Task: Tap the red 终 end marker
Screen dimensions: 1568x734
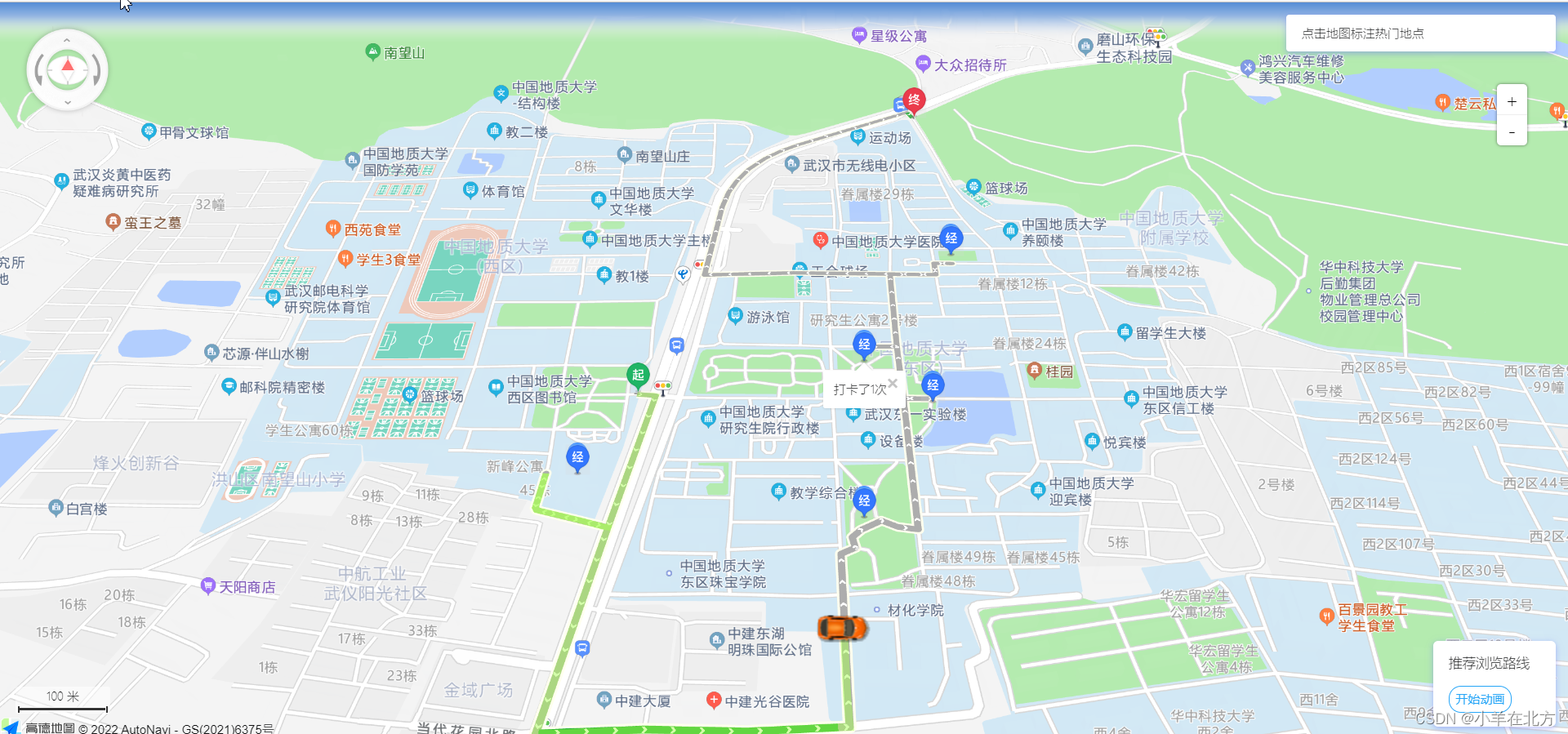Action: (x=914, y=101)
